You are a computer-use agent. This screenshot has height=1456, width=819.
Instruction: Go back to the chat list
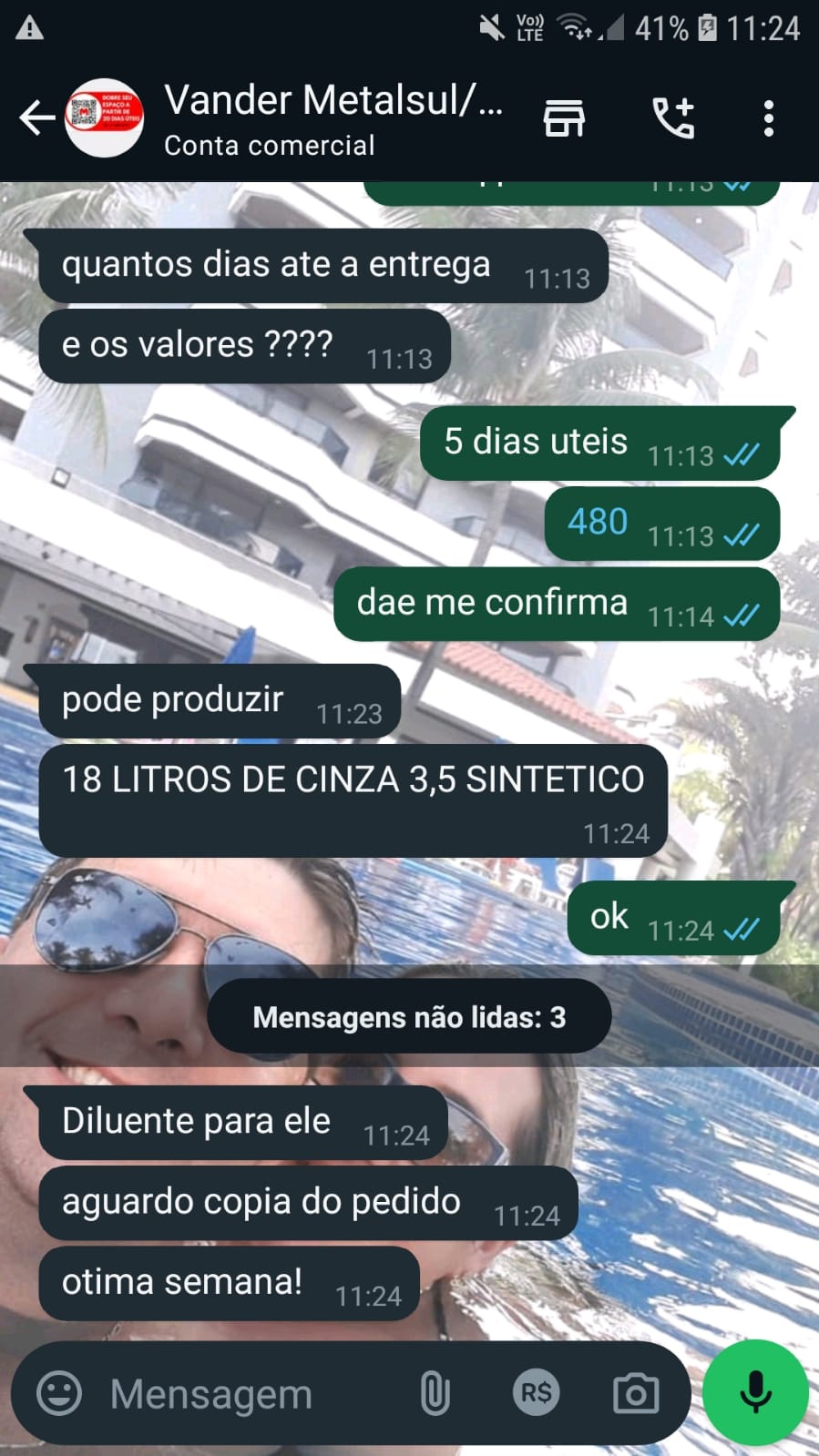point(36,118)
